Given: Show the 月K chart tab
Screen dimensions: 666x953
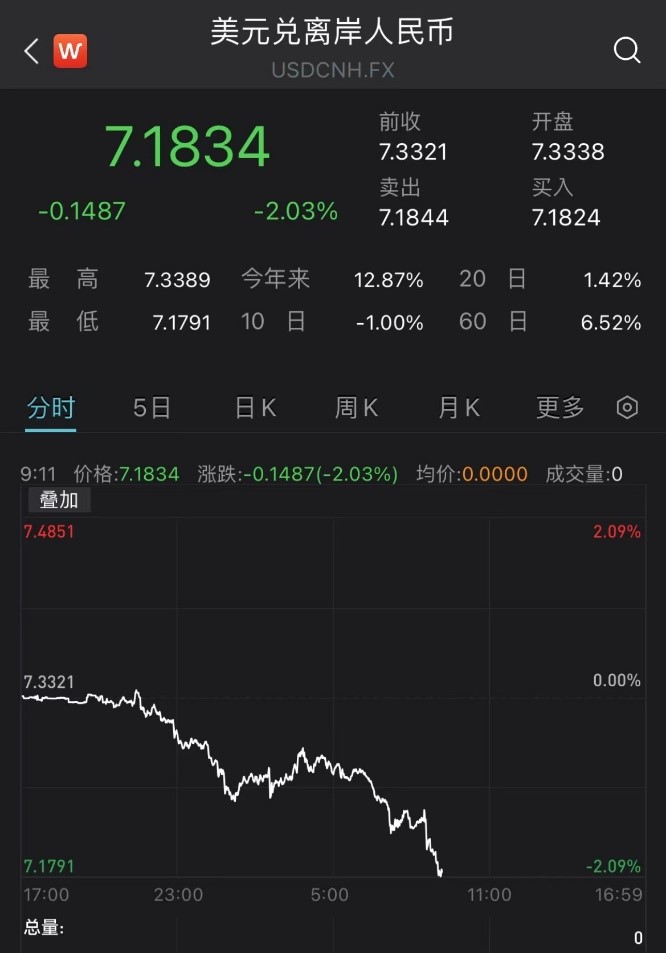Looking at the screenshot, I should click(x=458, y=408).
